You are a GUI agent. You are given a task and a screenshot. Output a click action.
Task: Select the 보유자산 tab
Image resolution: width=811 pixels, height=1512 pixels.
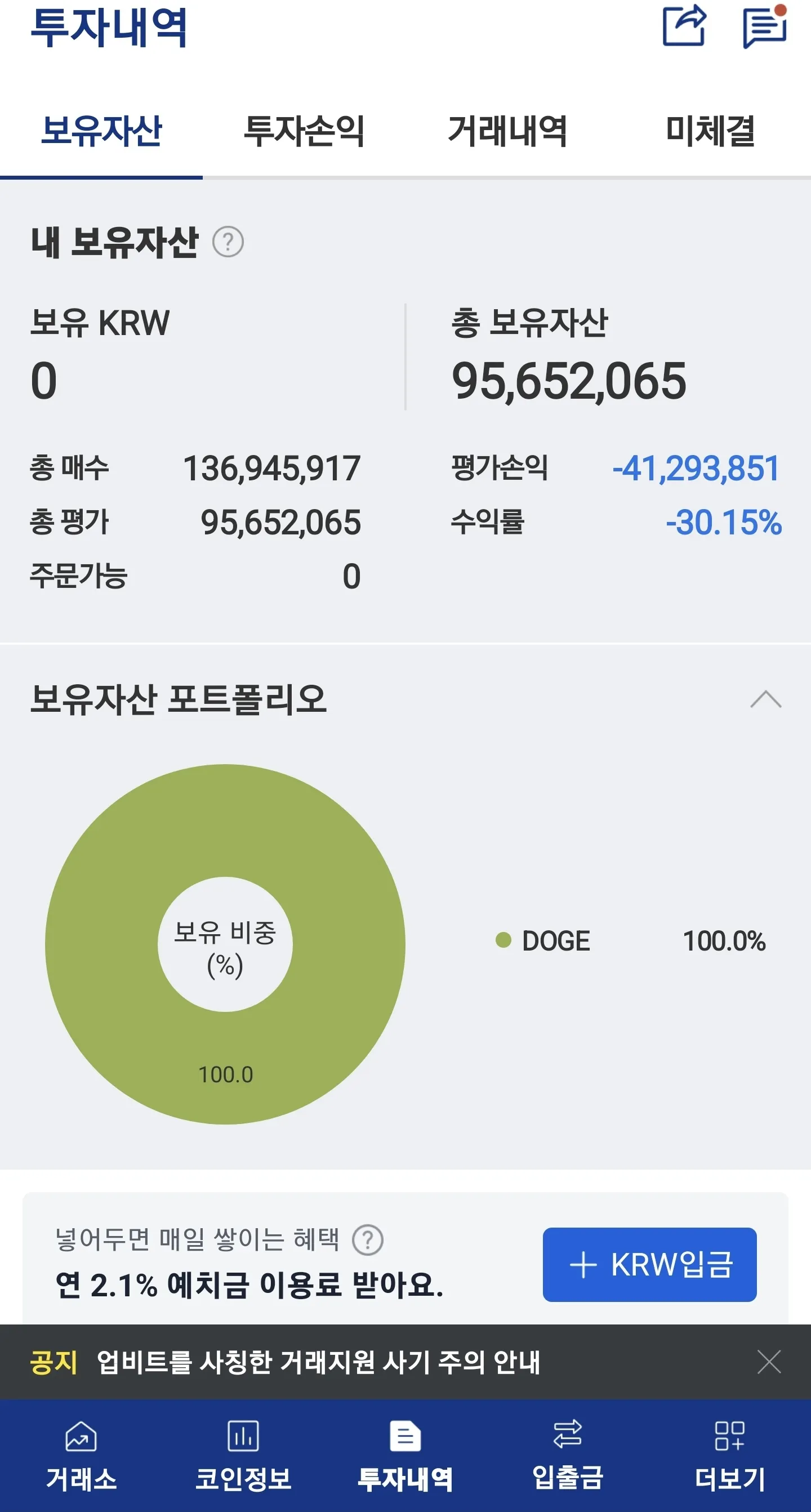click(x=101, y=130)
